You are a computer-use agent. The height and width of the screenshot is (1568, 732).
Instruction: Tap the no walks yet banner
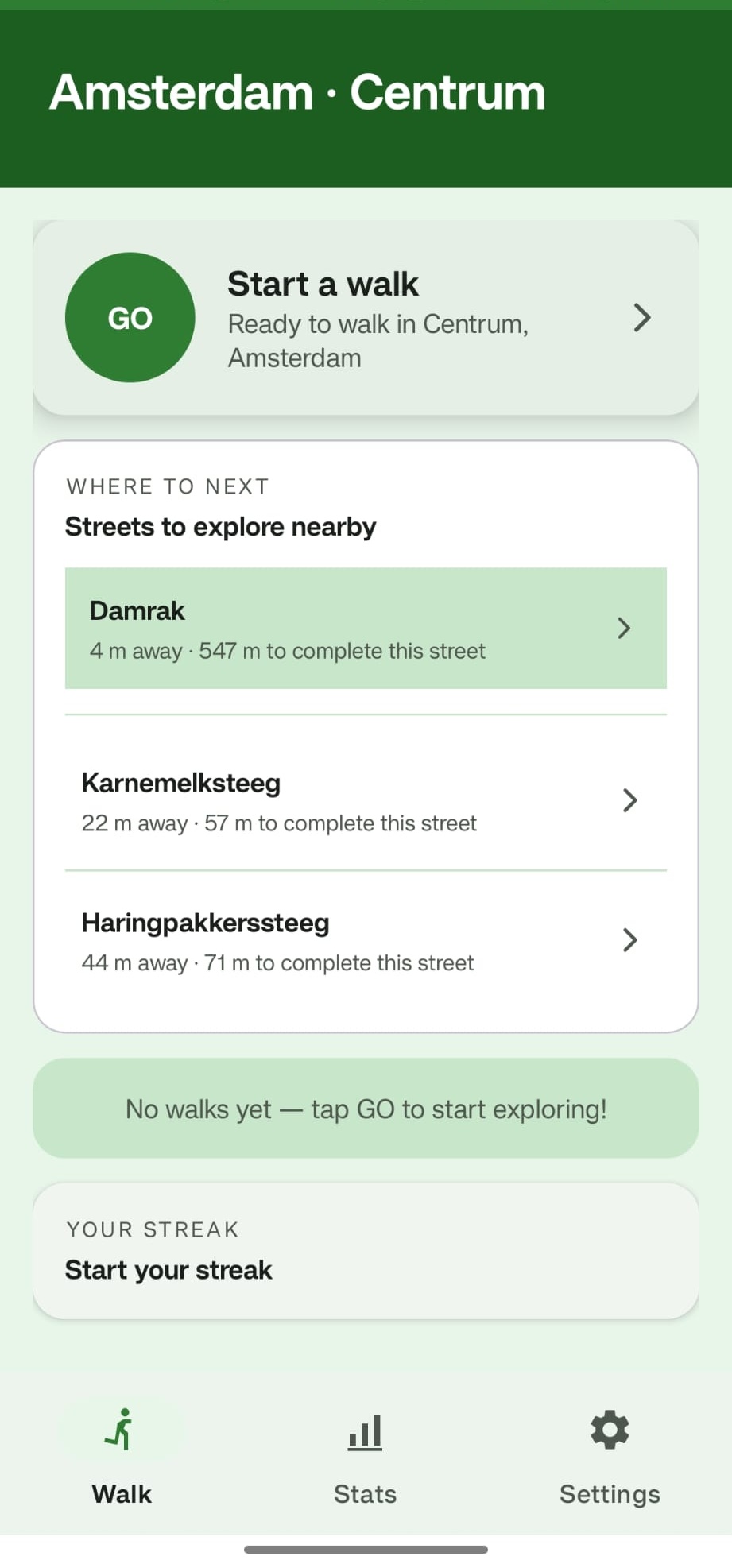coord(366,1109)
